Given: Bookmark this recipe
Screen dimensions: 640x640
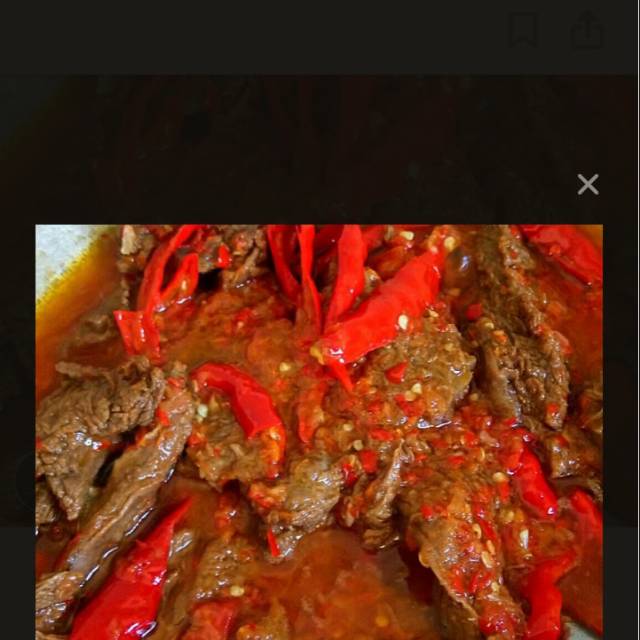Looking at the screenshot, I should pos(523,31).
